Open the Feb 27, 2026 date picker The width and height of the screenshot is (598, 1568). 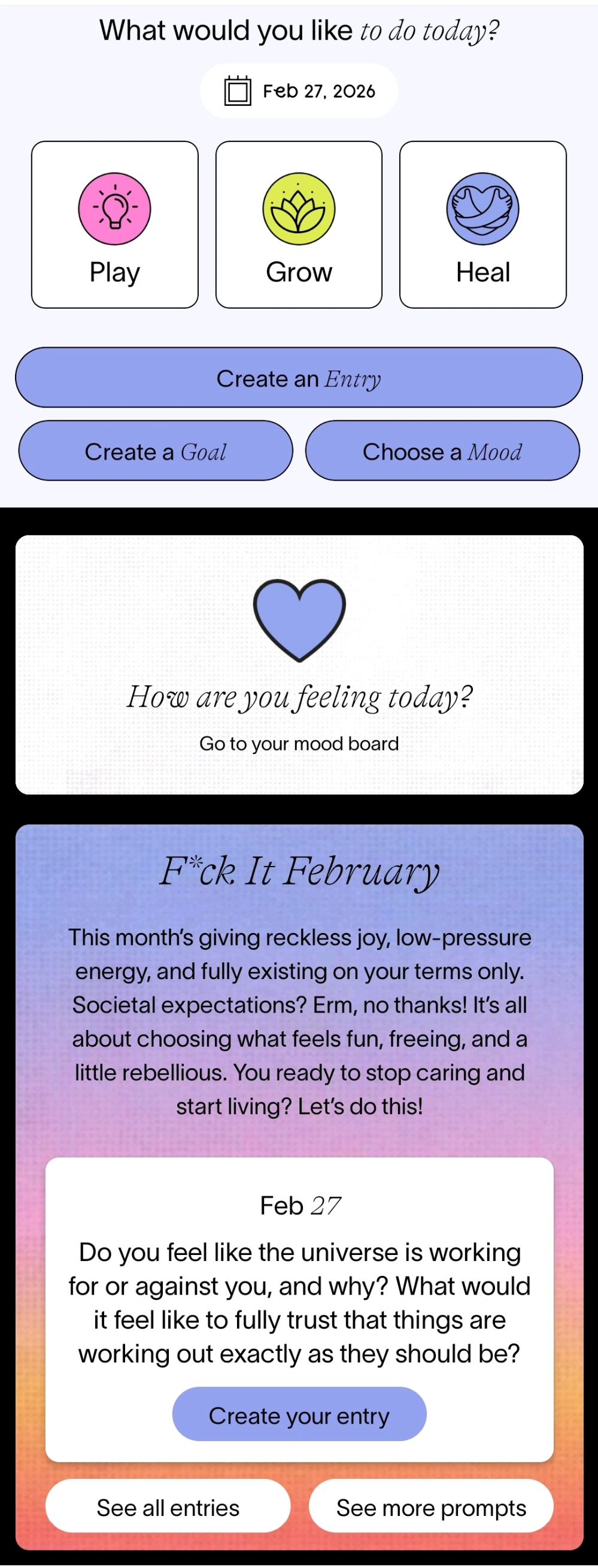pyautogui.click(x=299, y=92)
